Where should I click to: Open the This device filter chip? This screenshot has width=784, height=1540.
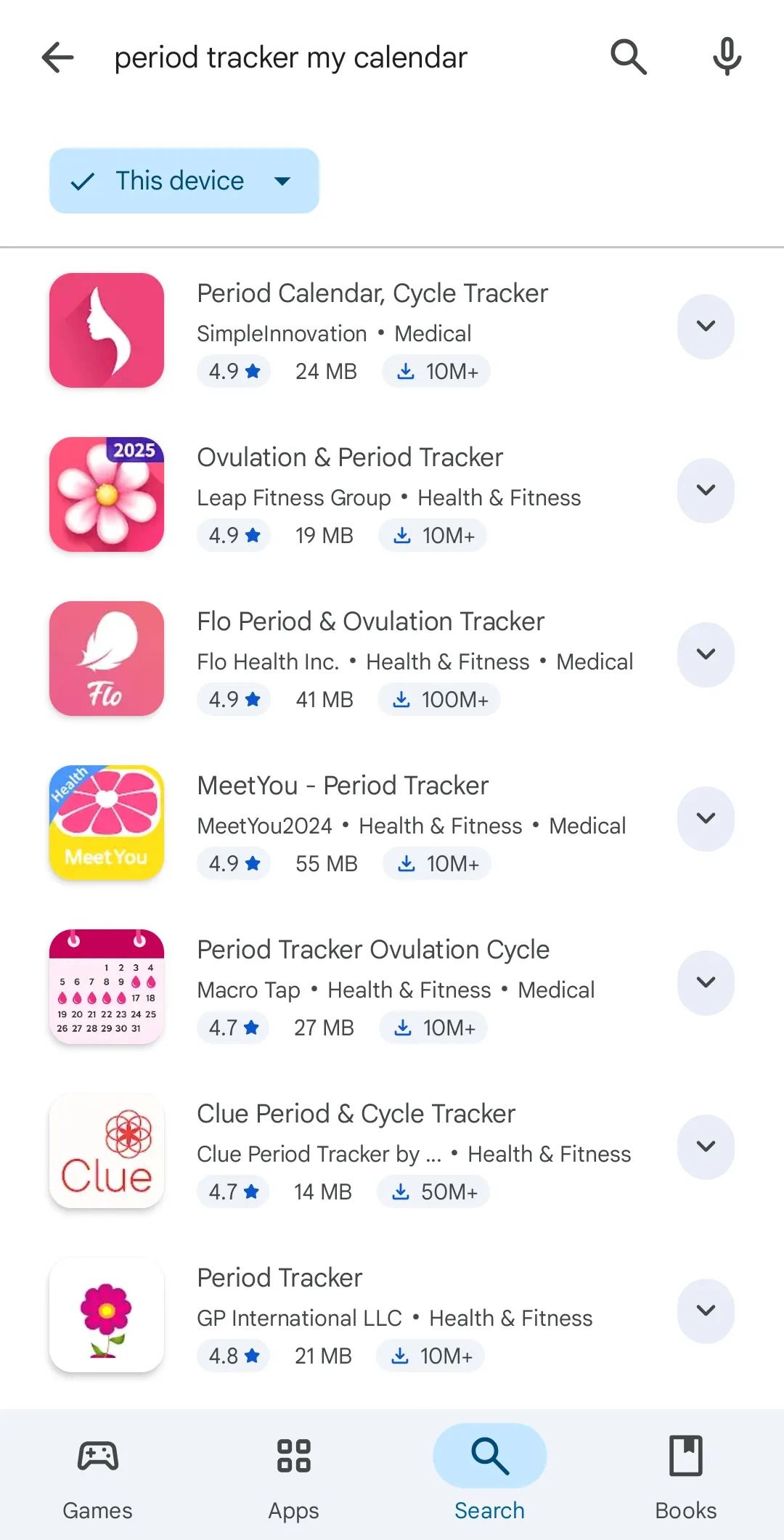click(184, 181)
